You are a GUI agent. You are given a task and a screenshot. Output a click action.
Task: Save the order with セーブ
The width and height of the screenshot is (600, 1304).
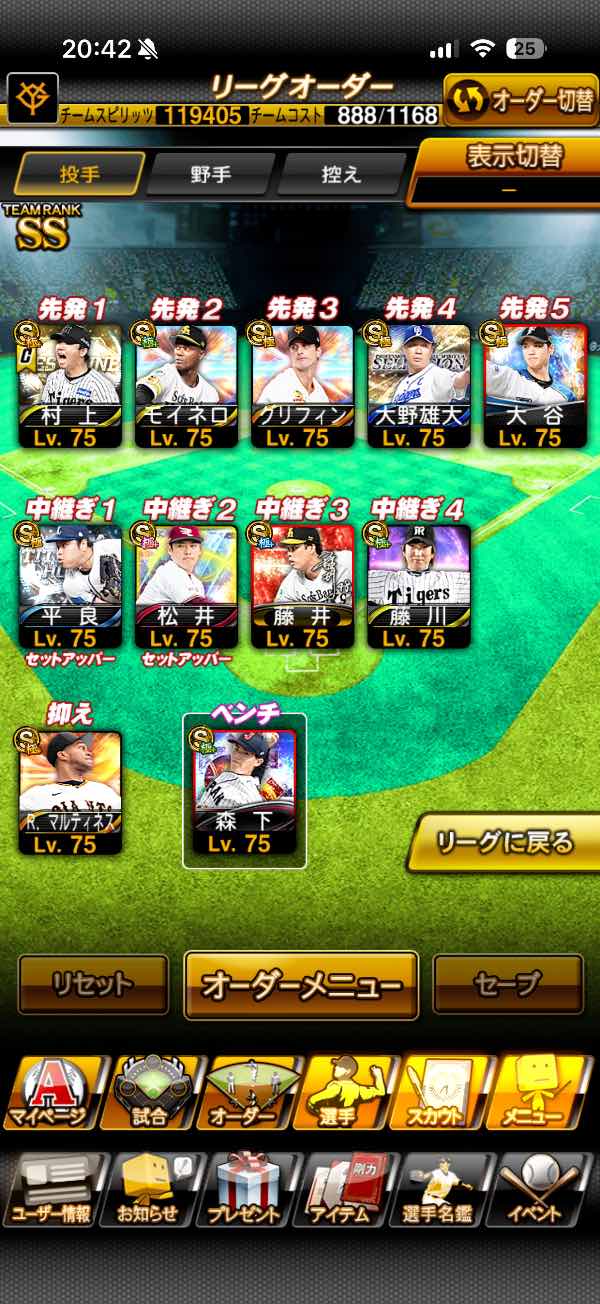pos(508,984)
